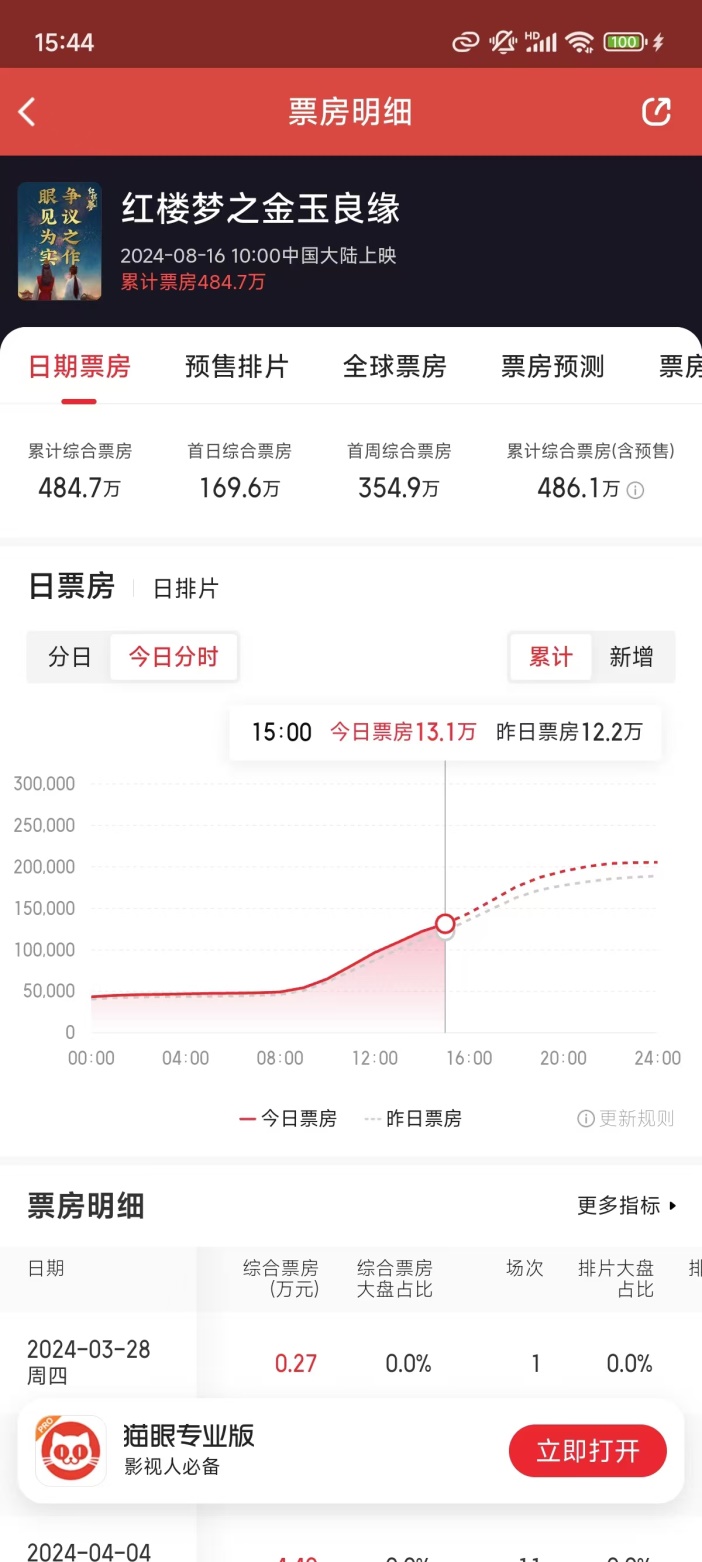The image size is (702, 1562).
Task: Open the 票房预测 tab
Action: coord(552,367)
